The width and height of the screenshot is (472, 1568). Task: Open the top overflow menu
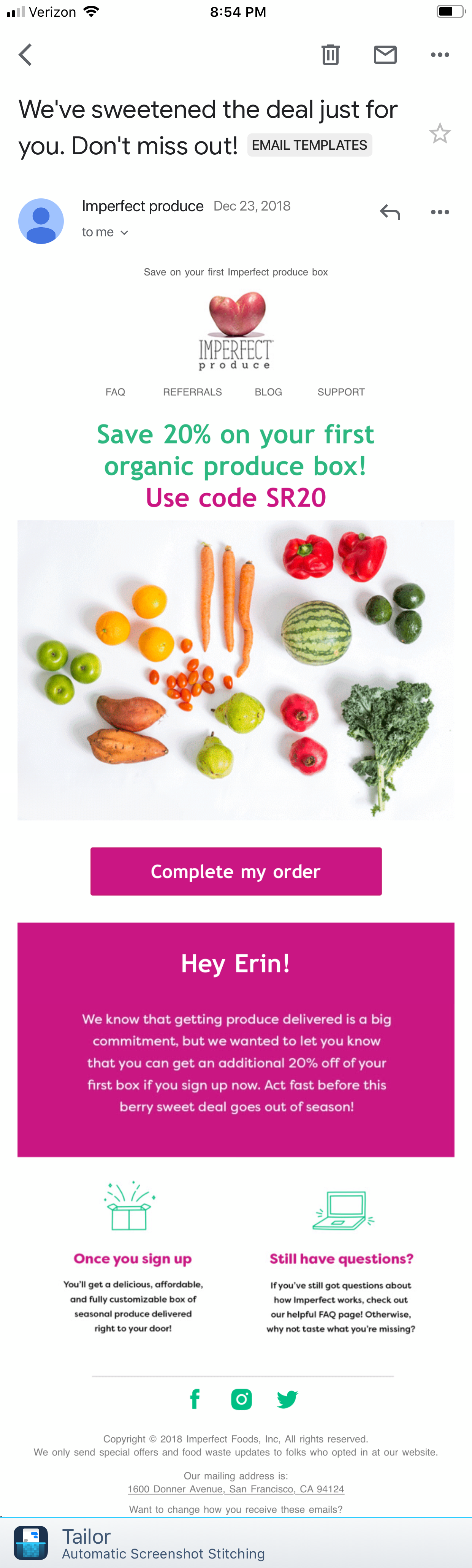[x=440, y=55]
